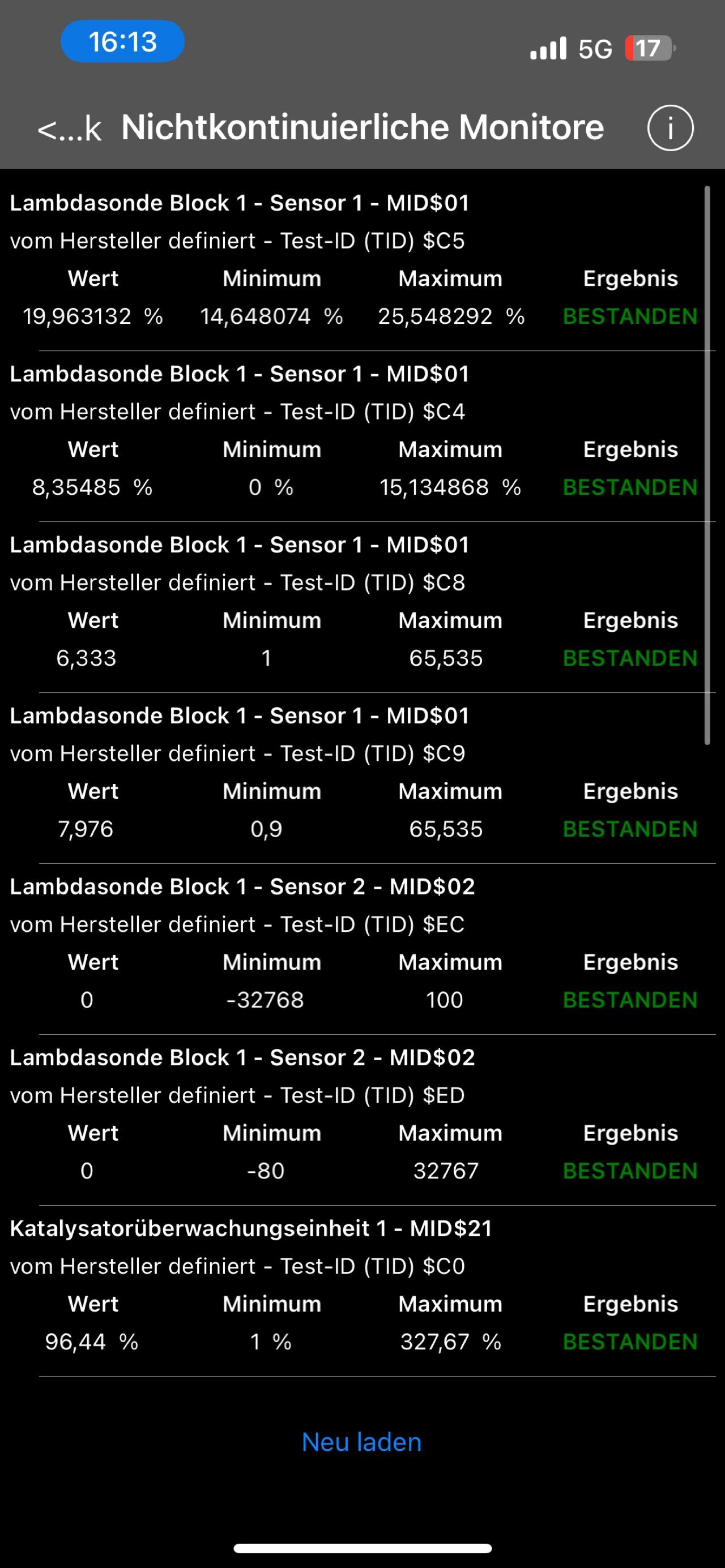Tap Neu laden to reload monitors
This screenshot has width=725, height=1568.
tap(362, 1442)
